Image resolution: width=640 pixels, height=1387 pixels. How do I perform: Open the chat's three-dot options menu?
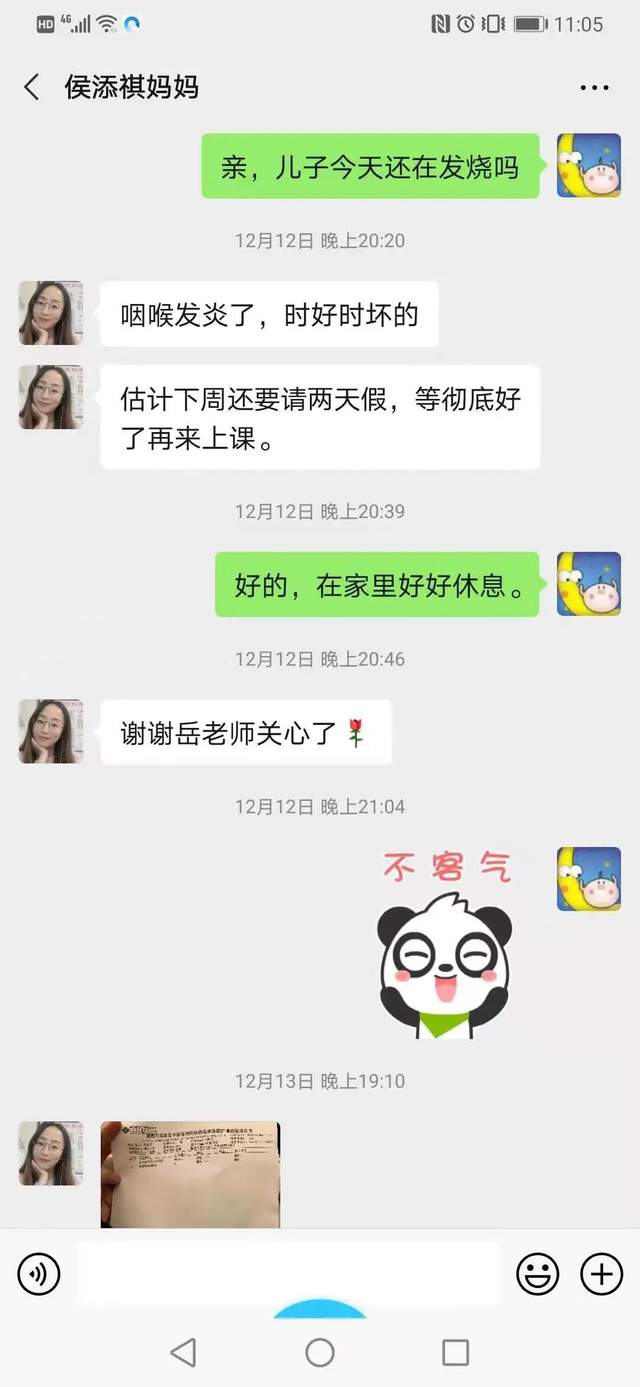[x=594, y=88]
